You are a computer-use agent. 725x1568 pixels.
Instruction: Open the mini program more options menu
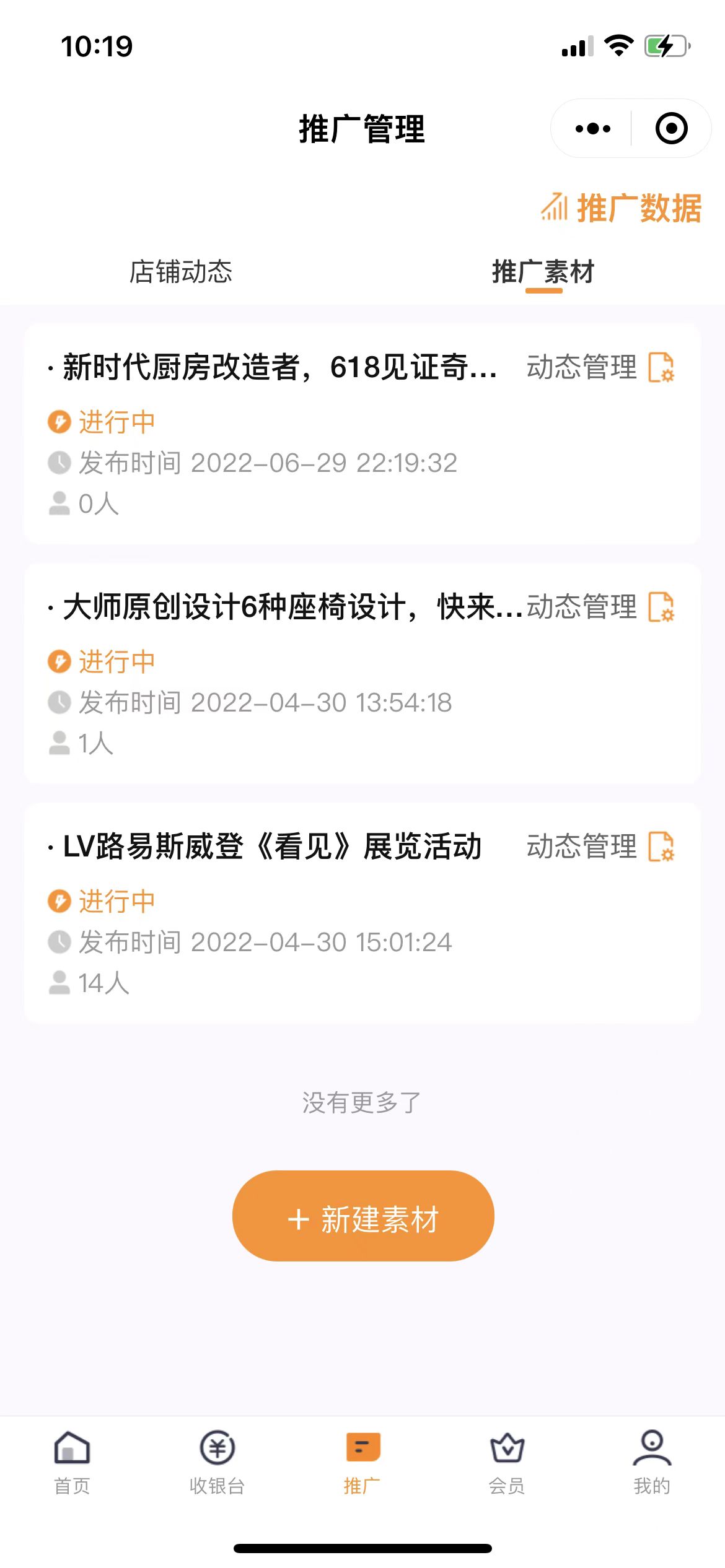point(592,129)
